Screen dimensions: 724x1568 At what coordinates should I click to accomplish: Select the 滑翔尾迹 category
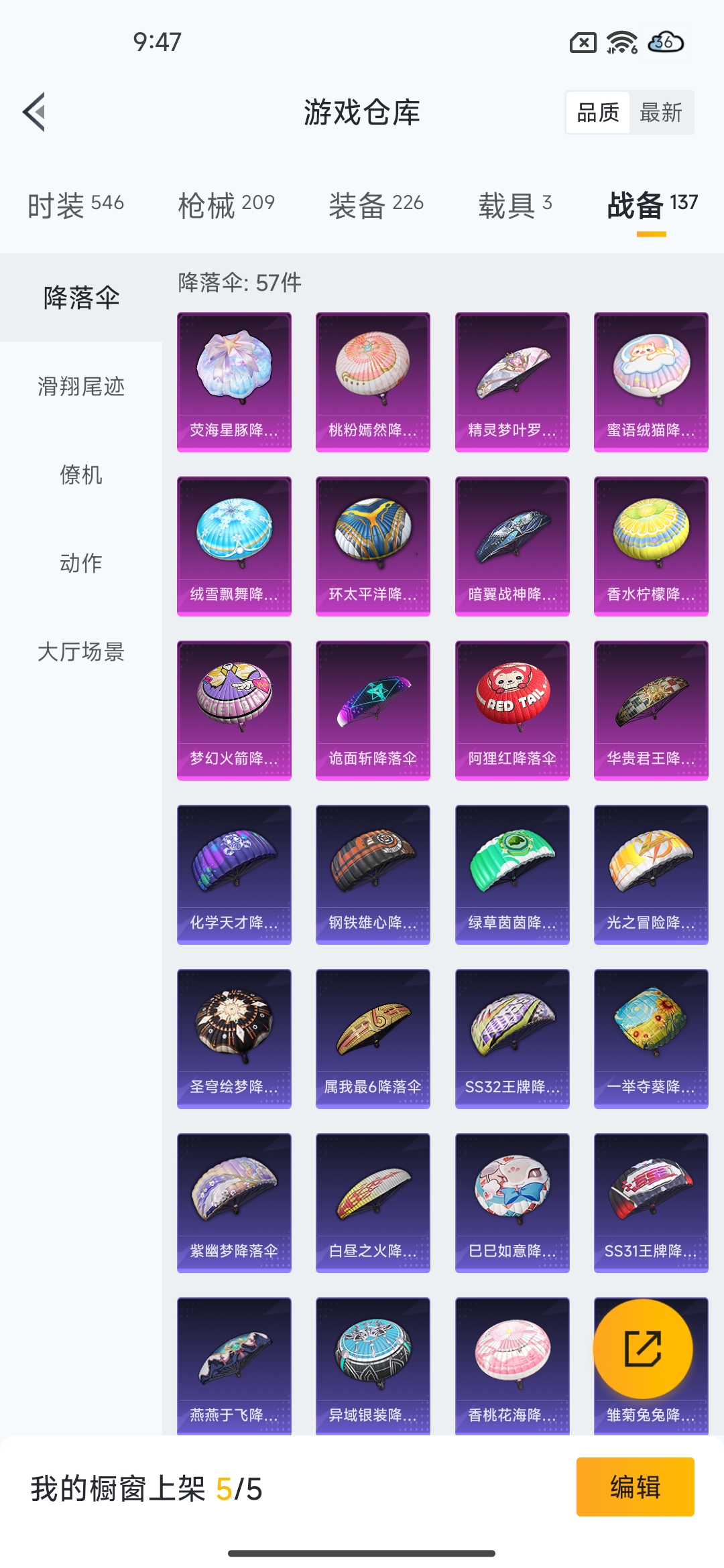click(x=81, y=387)
